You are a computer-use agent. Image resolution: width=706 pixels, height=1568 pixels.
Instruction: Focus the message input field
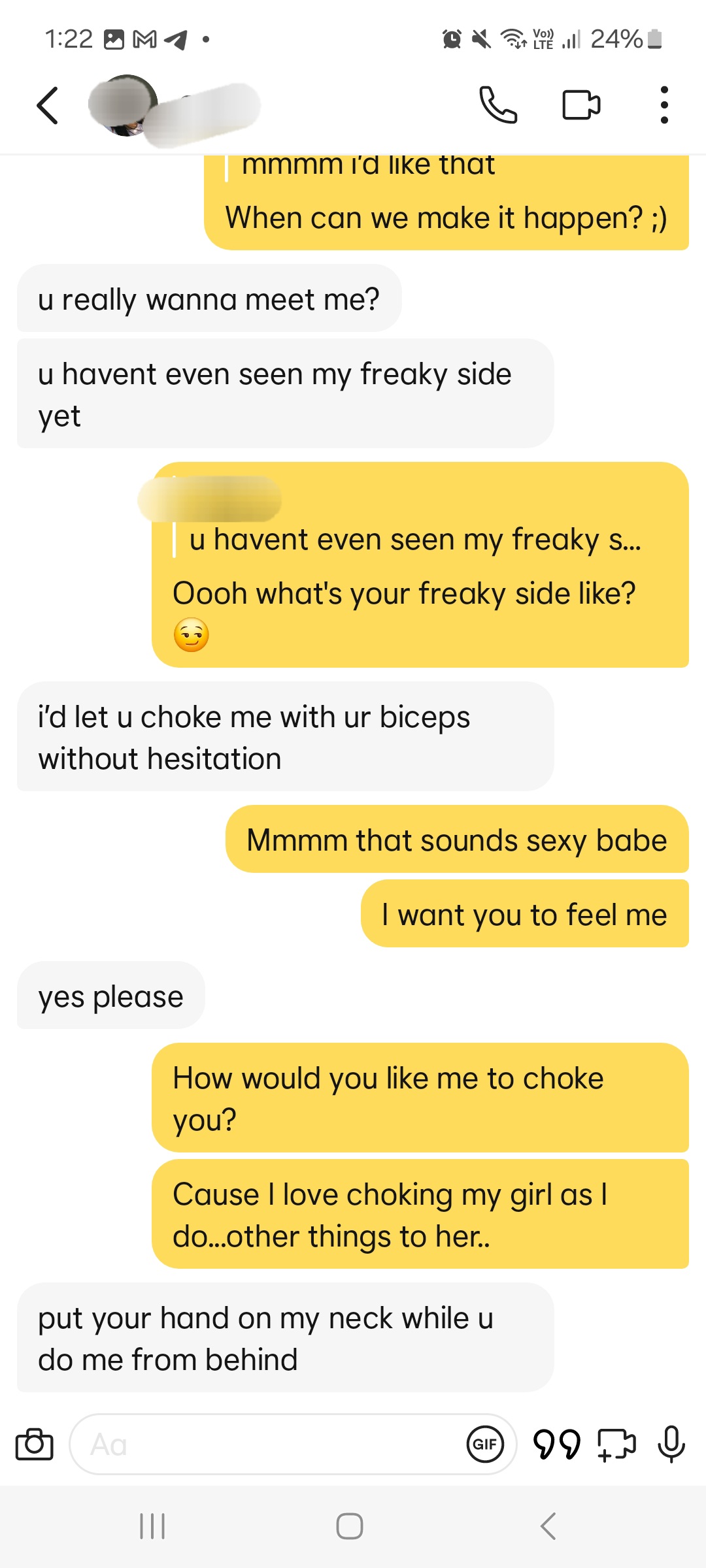click(x=261, y=1444)
